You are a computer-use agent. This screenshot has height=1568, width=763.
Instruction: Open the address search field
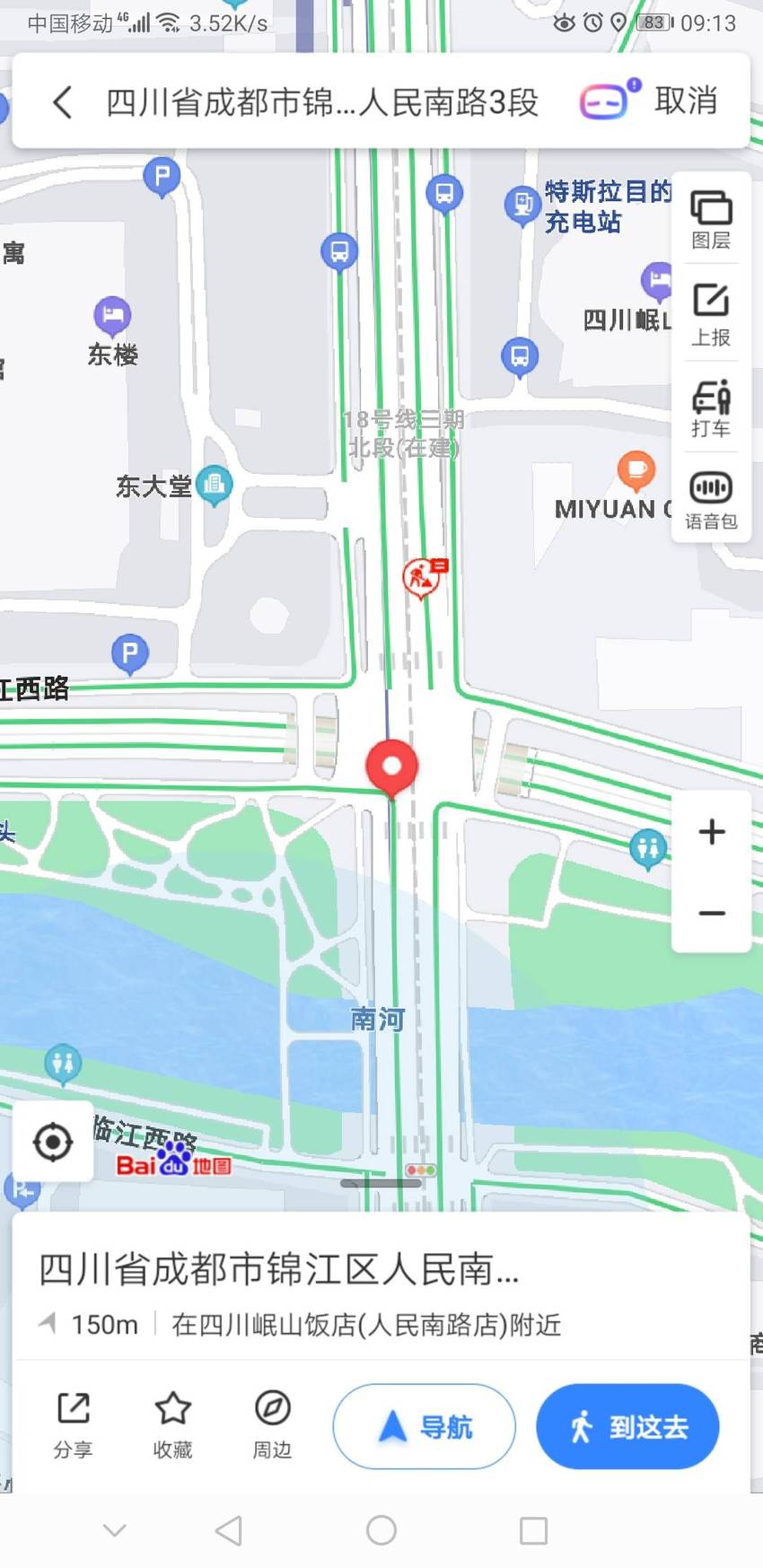click(322, 102)
